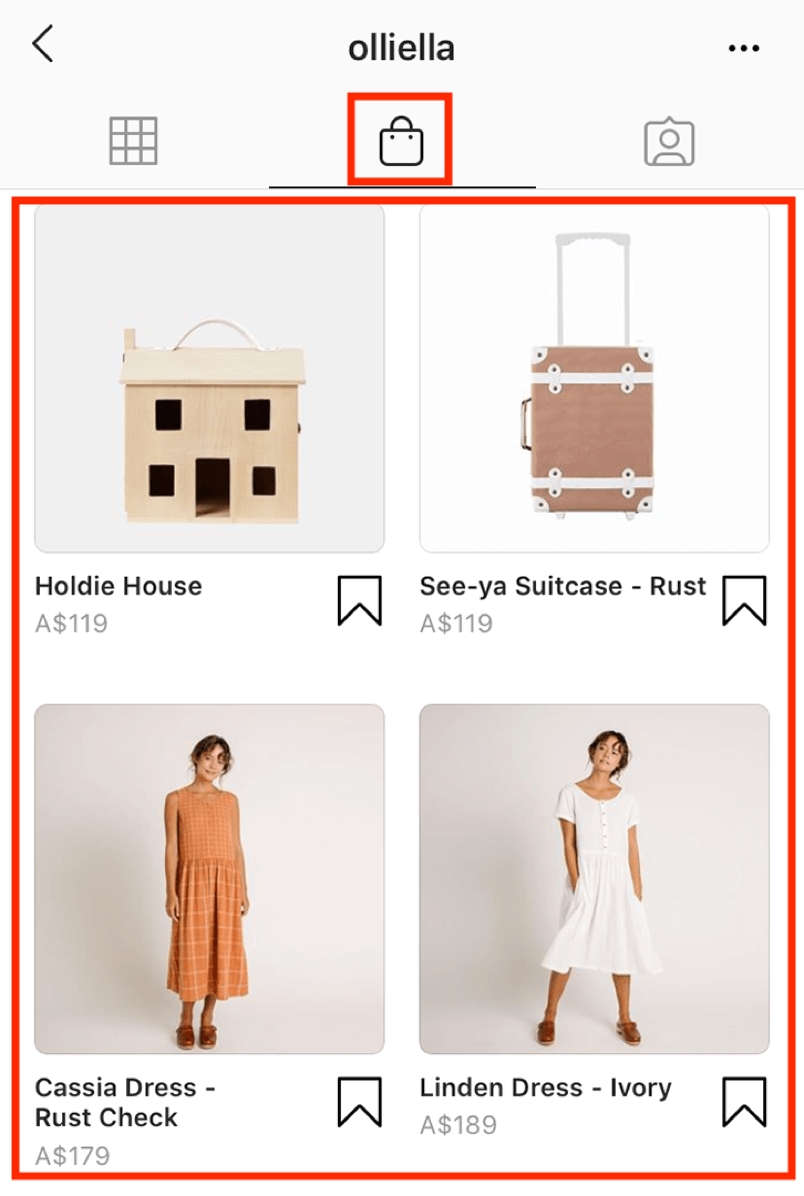Open the Holdie House product
Viewport: 804px width, 1196px height.
[209, 378]
